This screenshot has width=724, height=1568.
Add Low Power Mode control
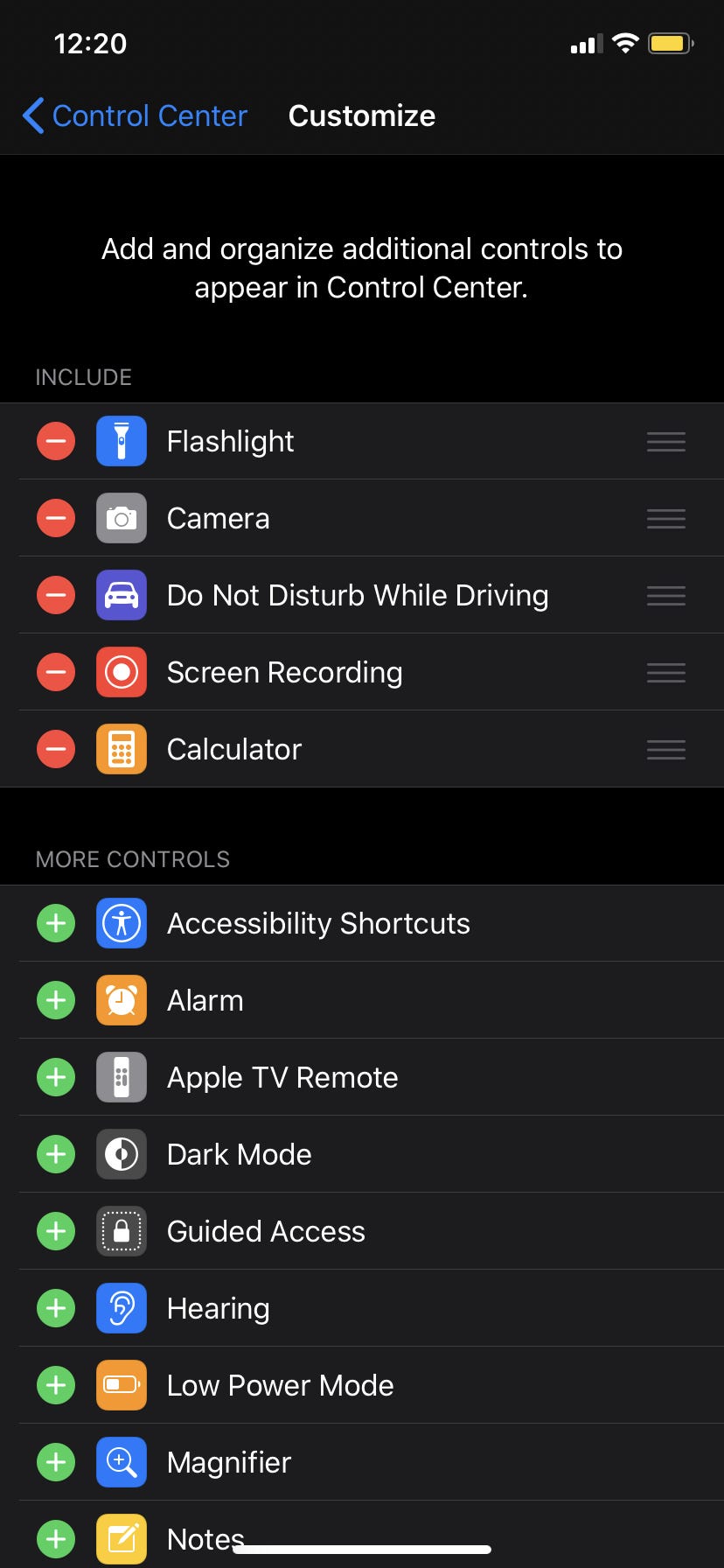(x=56, y=1385)
